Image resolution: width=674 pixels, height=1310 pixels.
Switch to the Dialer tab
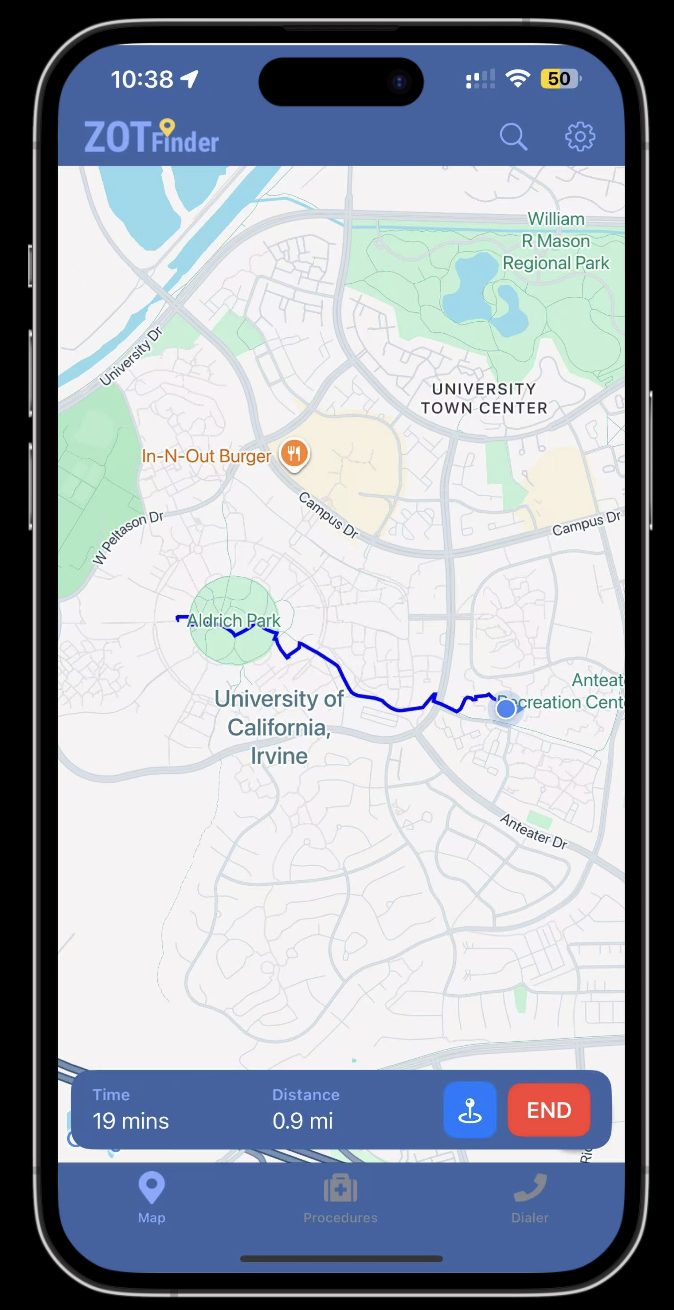click(x=530, y=1199)
